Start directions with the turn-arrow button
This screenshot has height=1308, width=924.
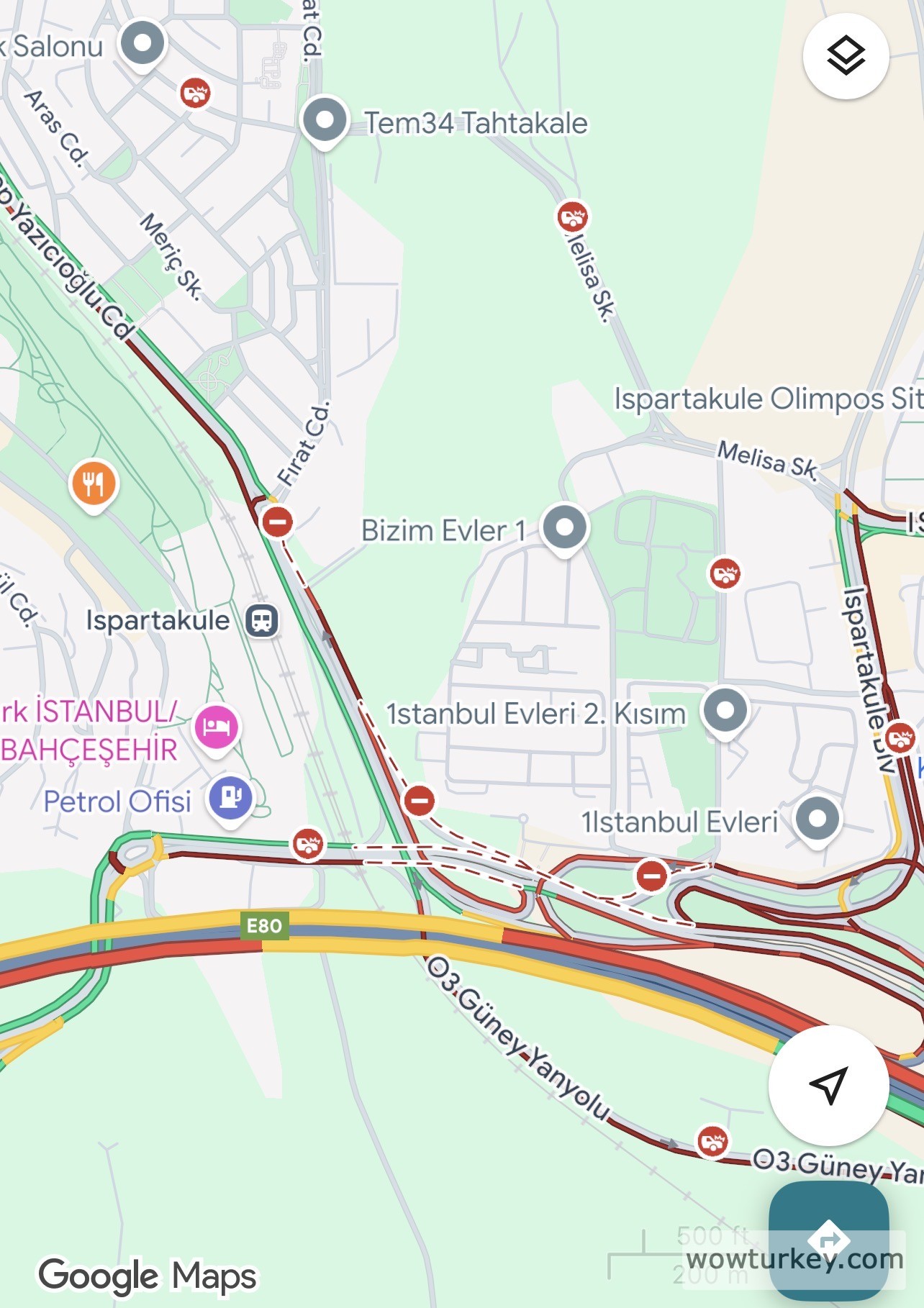click(x=828, y=1240)
